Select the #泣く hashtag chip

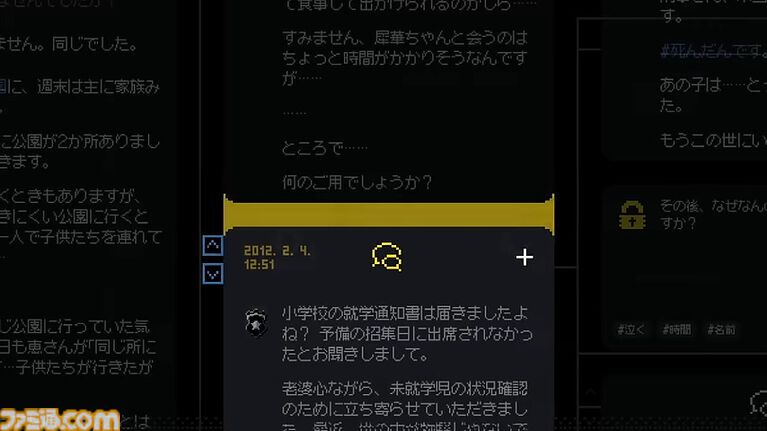click(x=635, y=328)
